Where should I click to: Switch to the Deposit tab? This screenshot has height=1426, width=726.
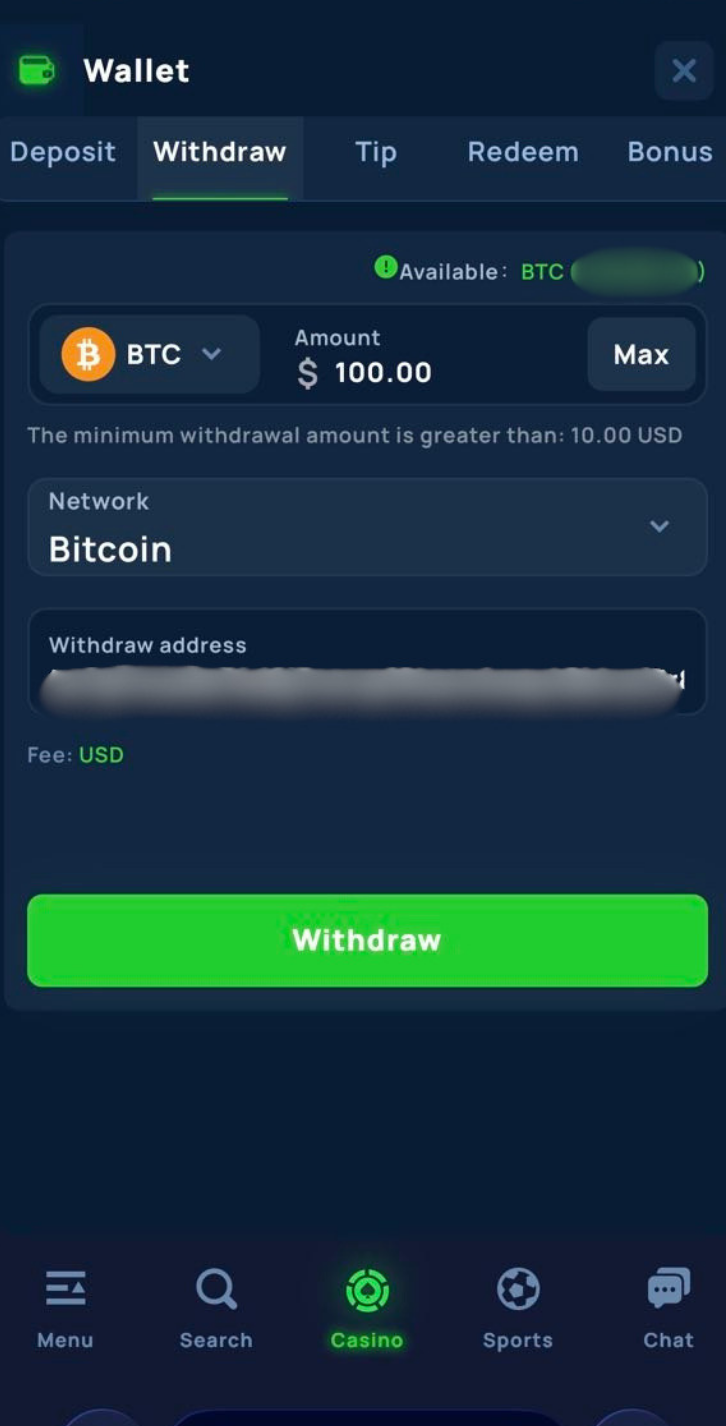63,152
